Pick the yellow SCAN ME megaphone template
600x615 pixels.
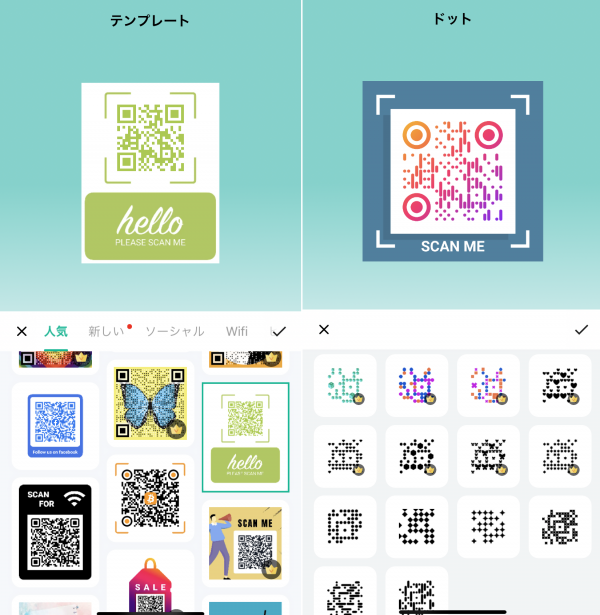[x=245, y=543]
